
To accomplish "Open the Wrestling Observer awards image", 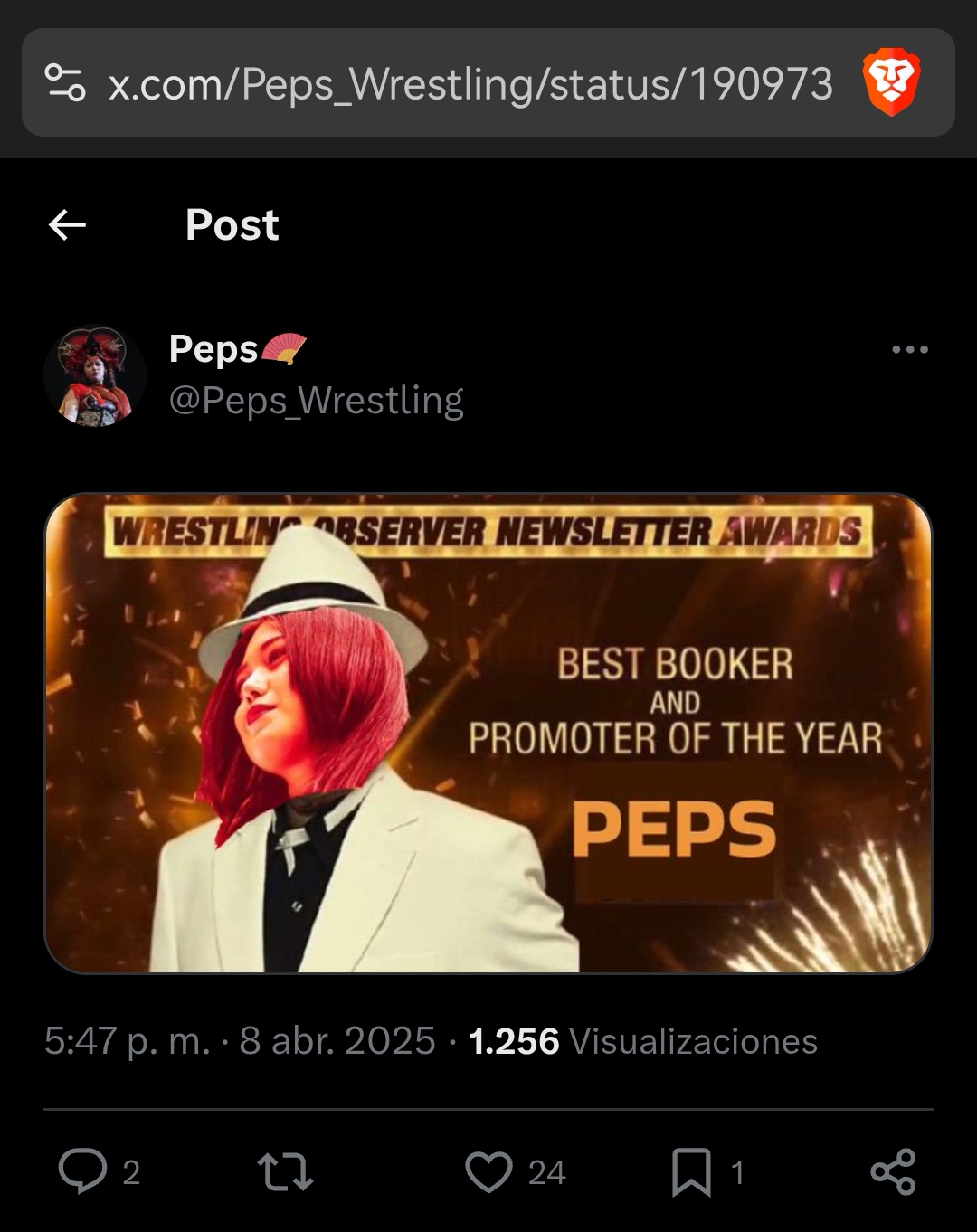I will pos(488,733).
